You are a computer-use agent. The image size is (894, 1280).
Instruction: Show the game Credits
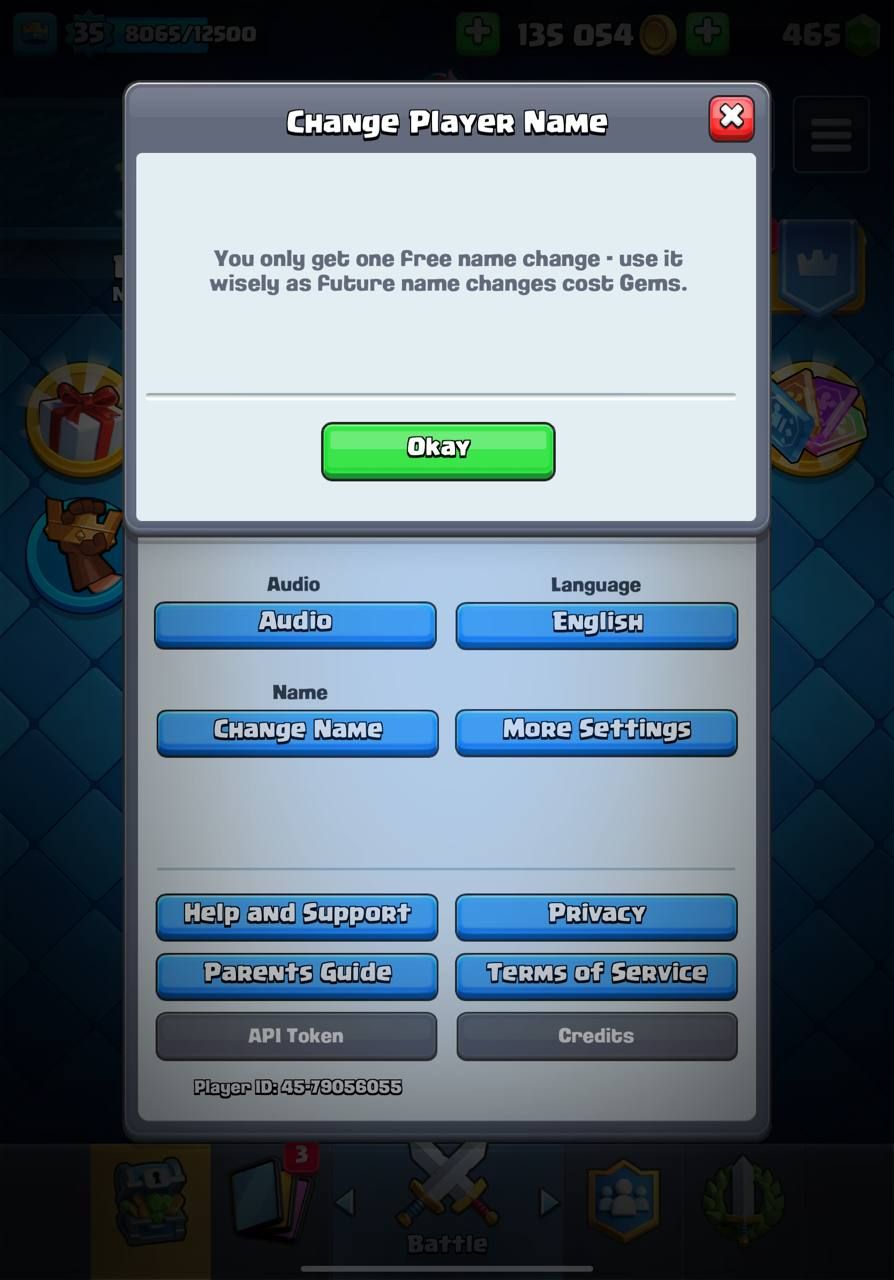[x=596, y=1036]
